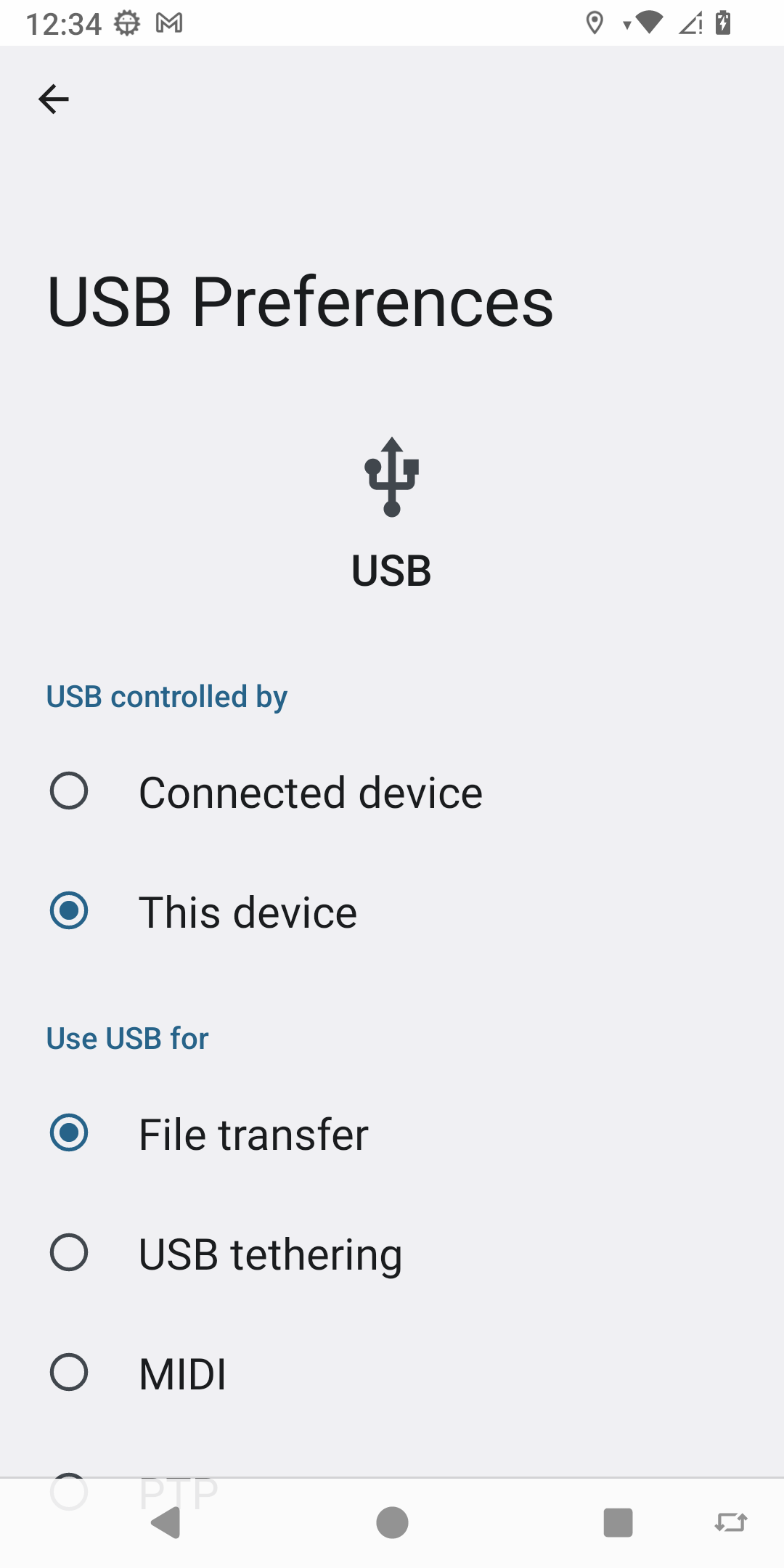
Task: Go back using the top arrow
Action: 54,99
